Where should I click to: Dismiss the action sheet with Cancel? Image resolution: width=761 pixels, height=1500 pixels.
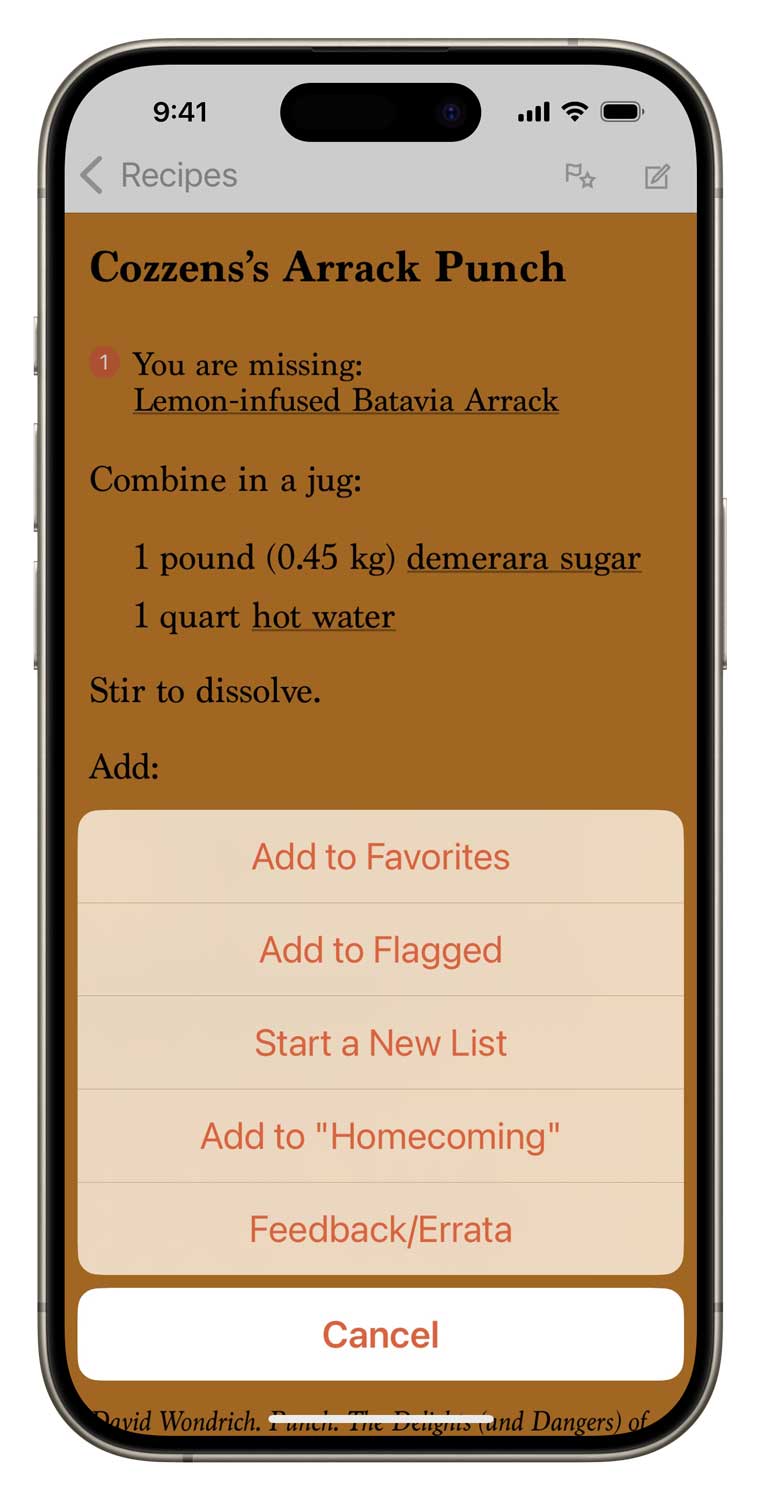381,1334
